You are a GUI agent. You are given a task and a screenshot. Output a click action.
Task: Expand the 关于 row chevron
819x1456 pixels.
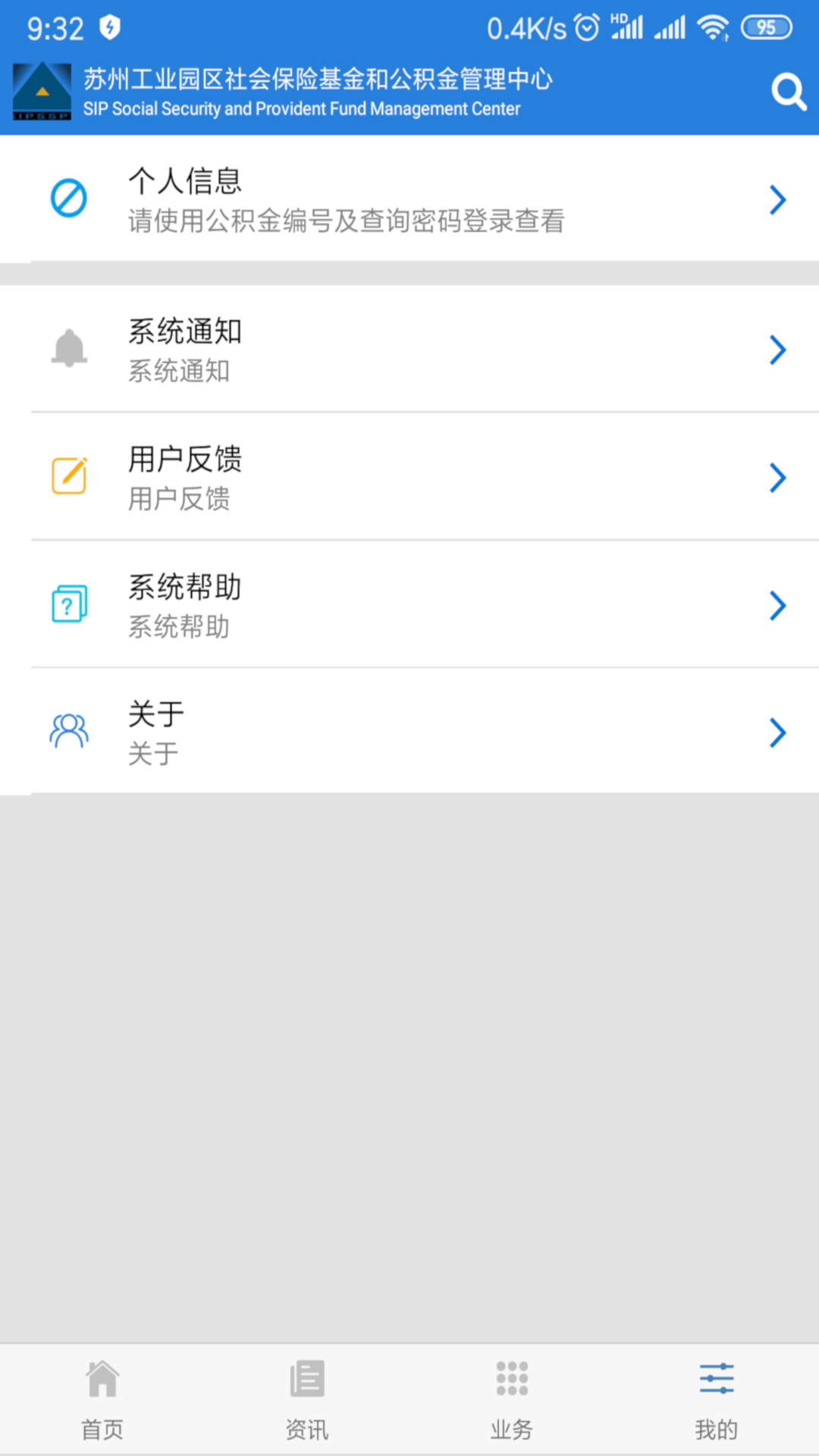pyautogui.click(x=778, y=732)
